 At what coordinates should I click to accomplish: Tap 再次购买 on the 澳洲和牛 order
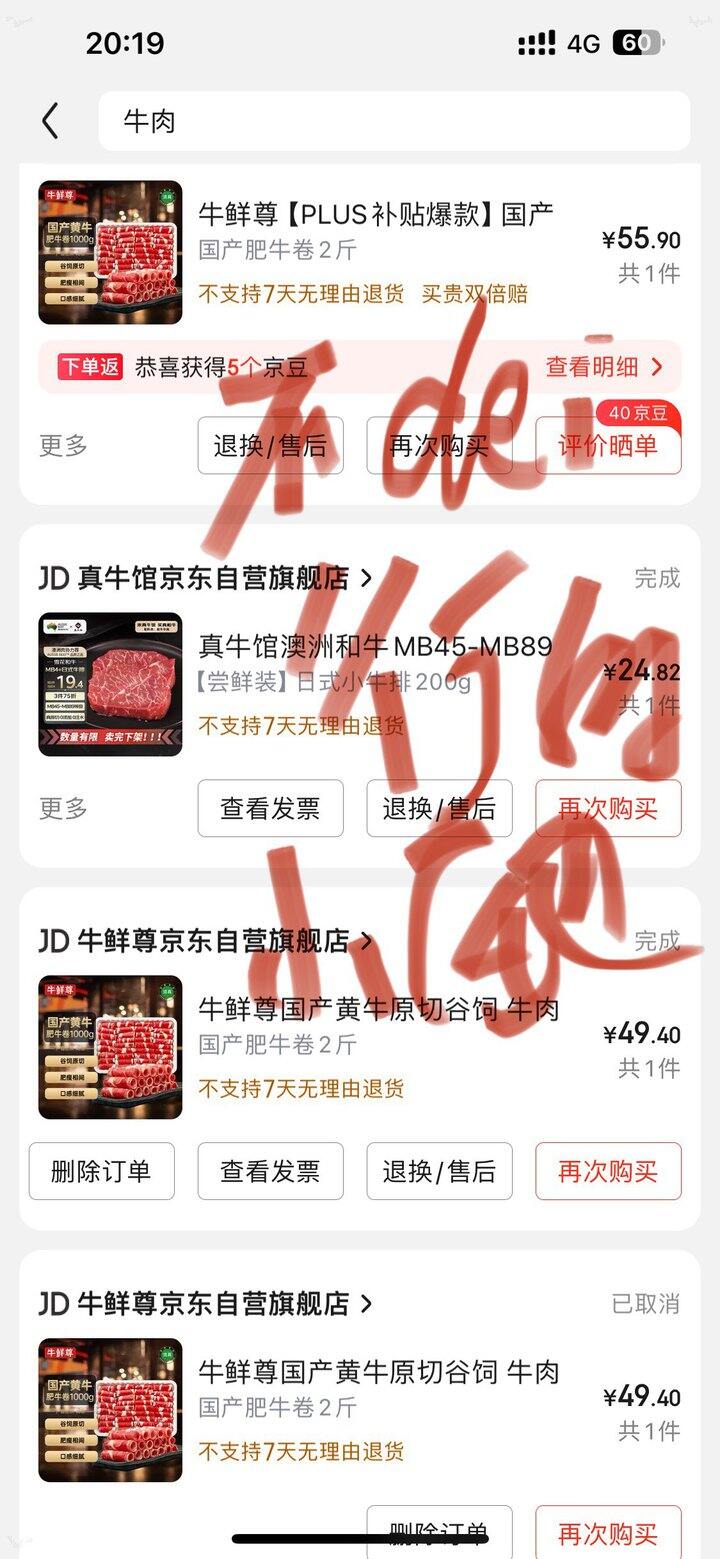(608, 808)
